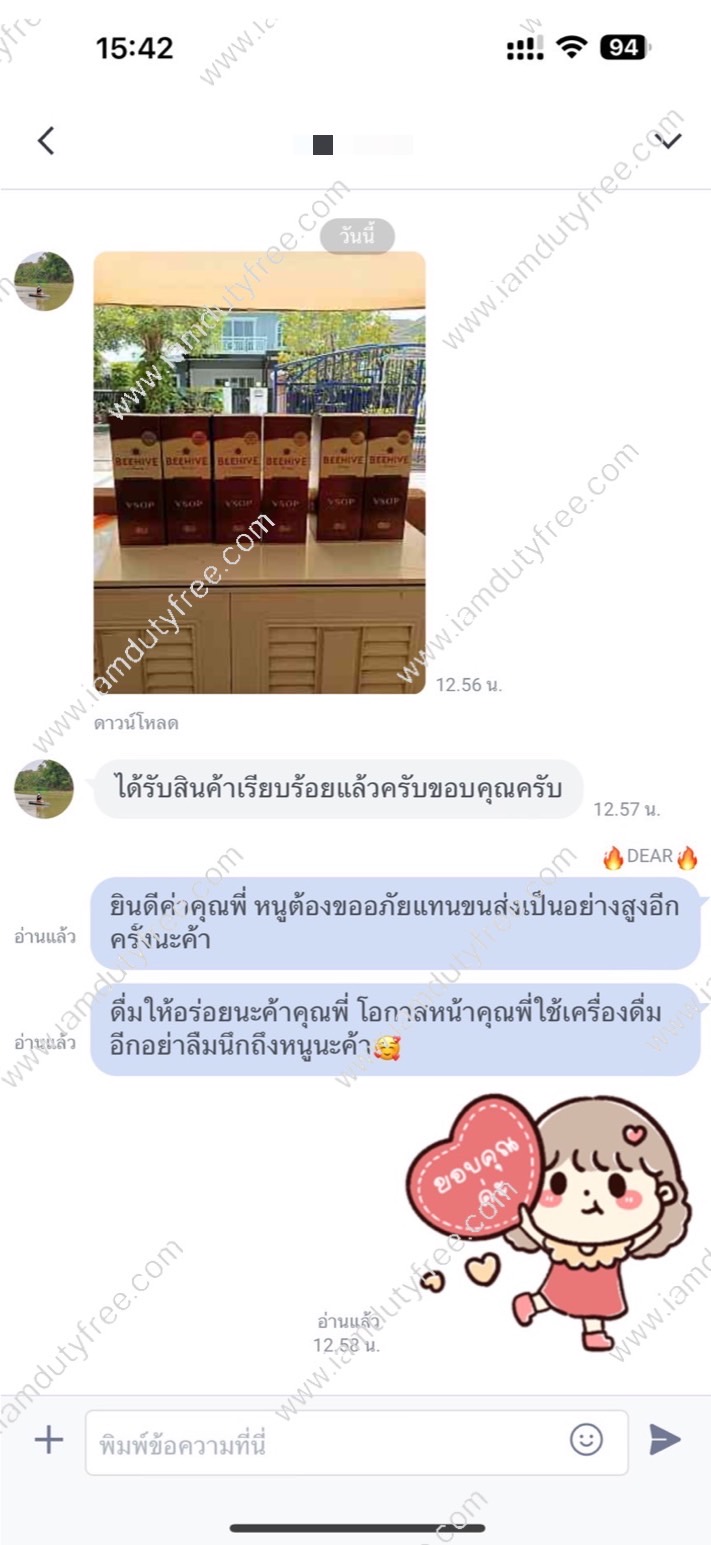
Task: Tap the ขอบคุณค้า thank-you sticker
Action: click(x=549, y=1221)
